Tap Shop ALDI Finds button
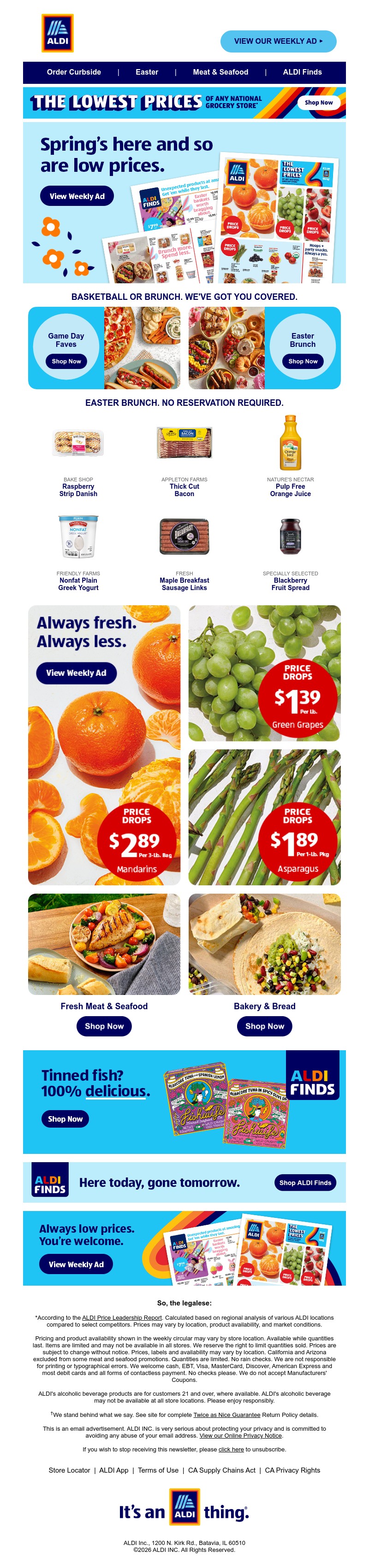369x1568 pixels. [x=305, y=1183]
